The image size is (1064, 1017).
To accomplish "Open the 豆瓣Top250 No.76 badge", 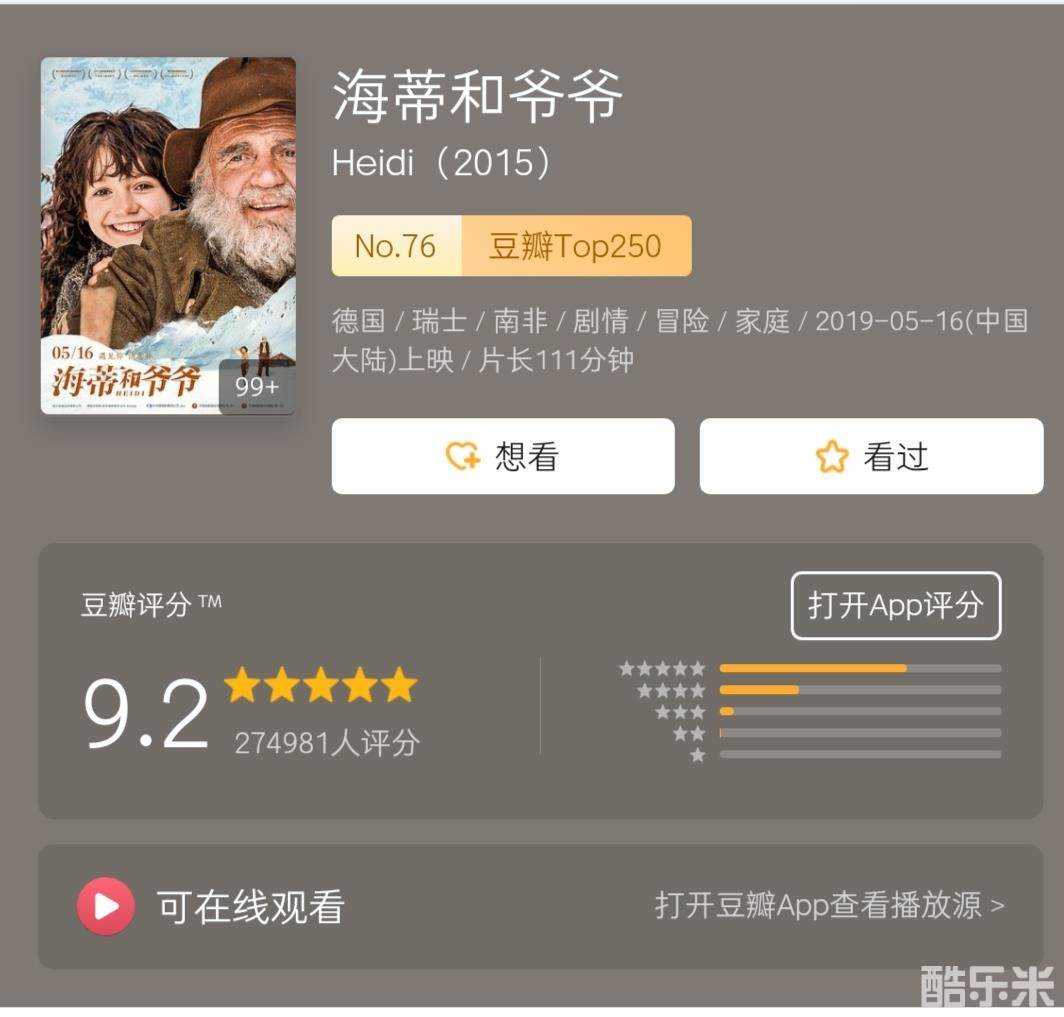I will pos(511,246).
